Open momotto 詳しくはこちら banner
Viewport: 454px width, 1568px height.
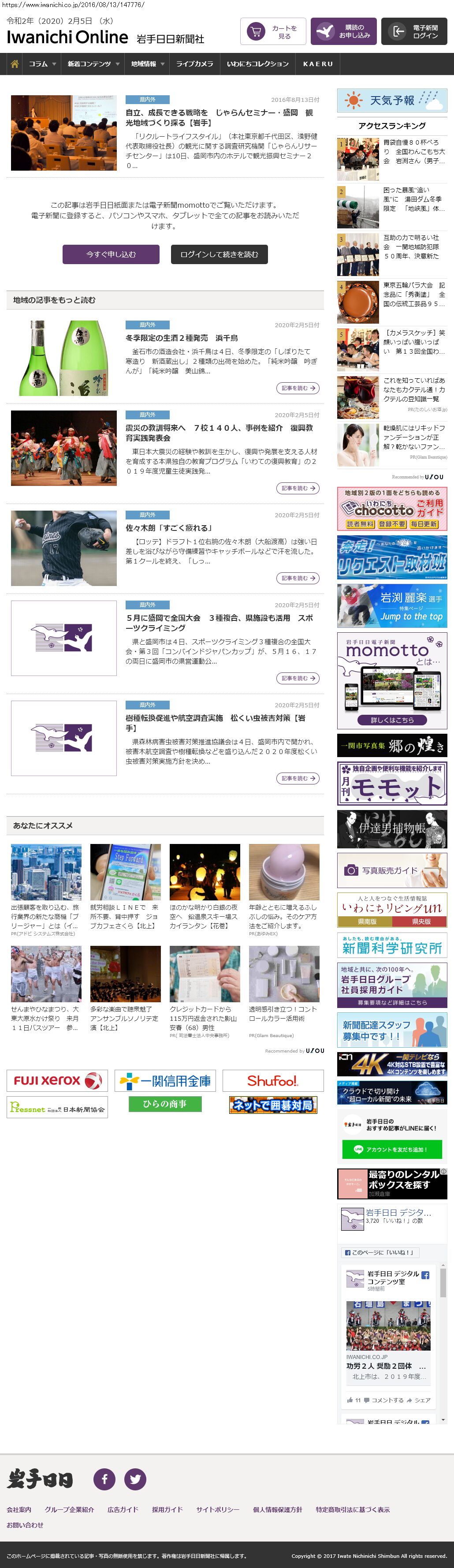pyautogui.click(x=392, y=720)
